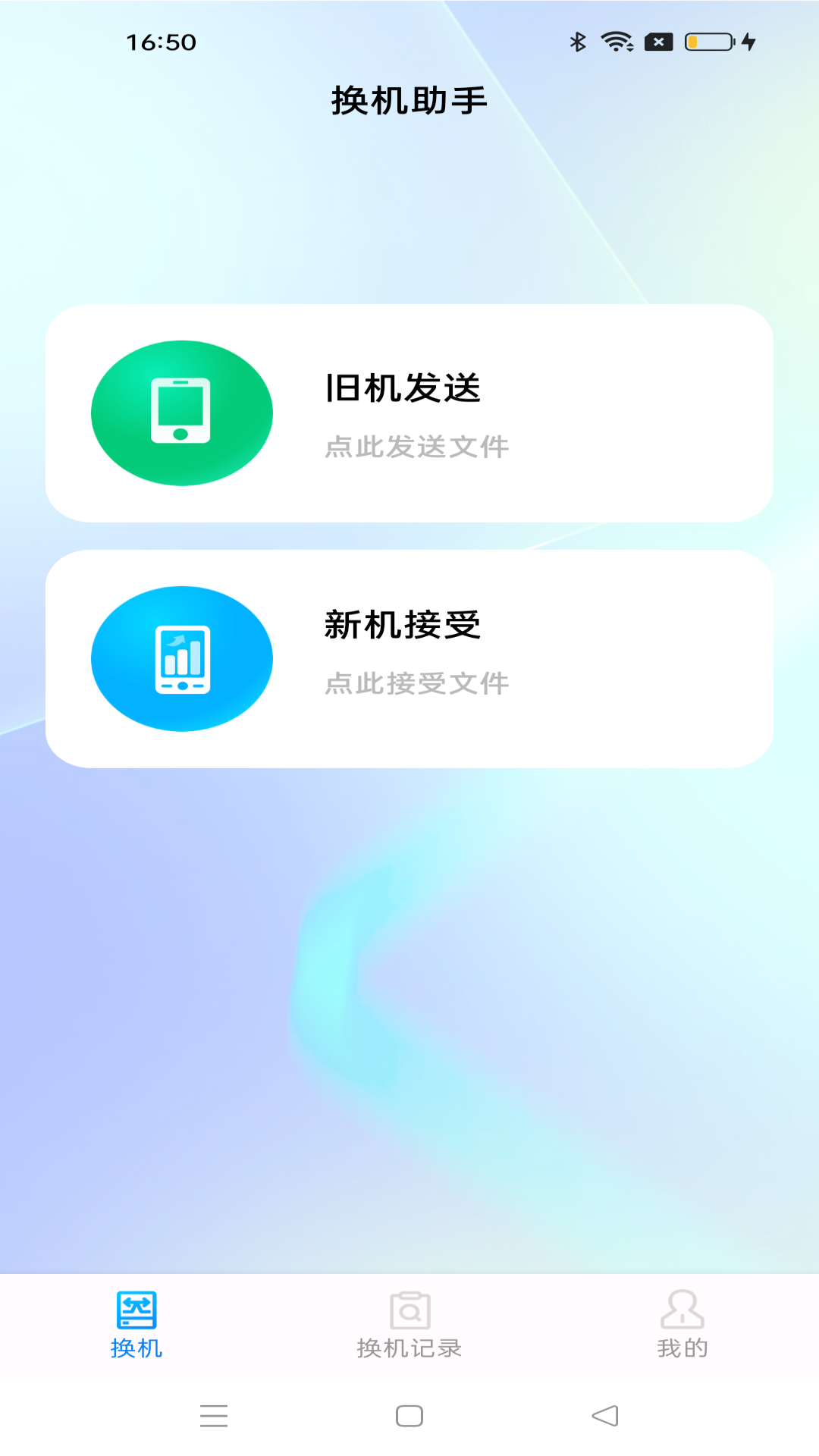Screen dimensions: 819x1456
Task: Select the blue new phone receive icon
Action: pos(181,658)
